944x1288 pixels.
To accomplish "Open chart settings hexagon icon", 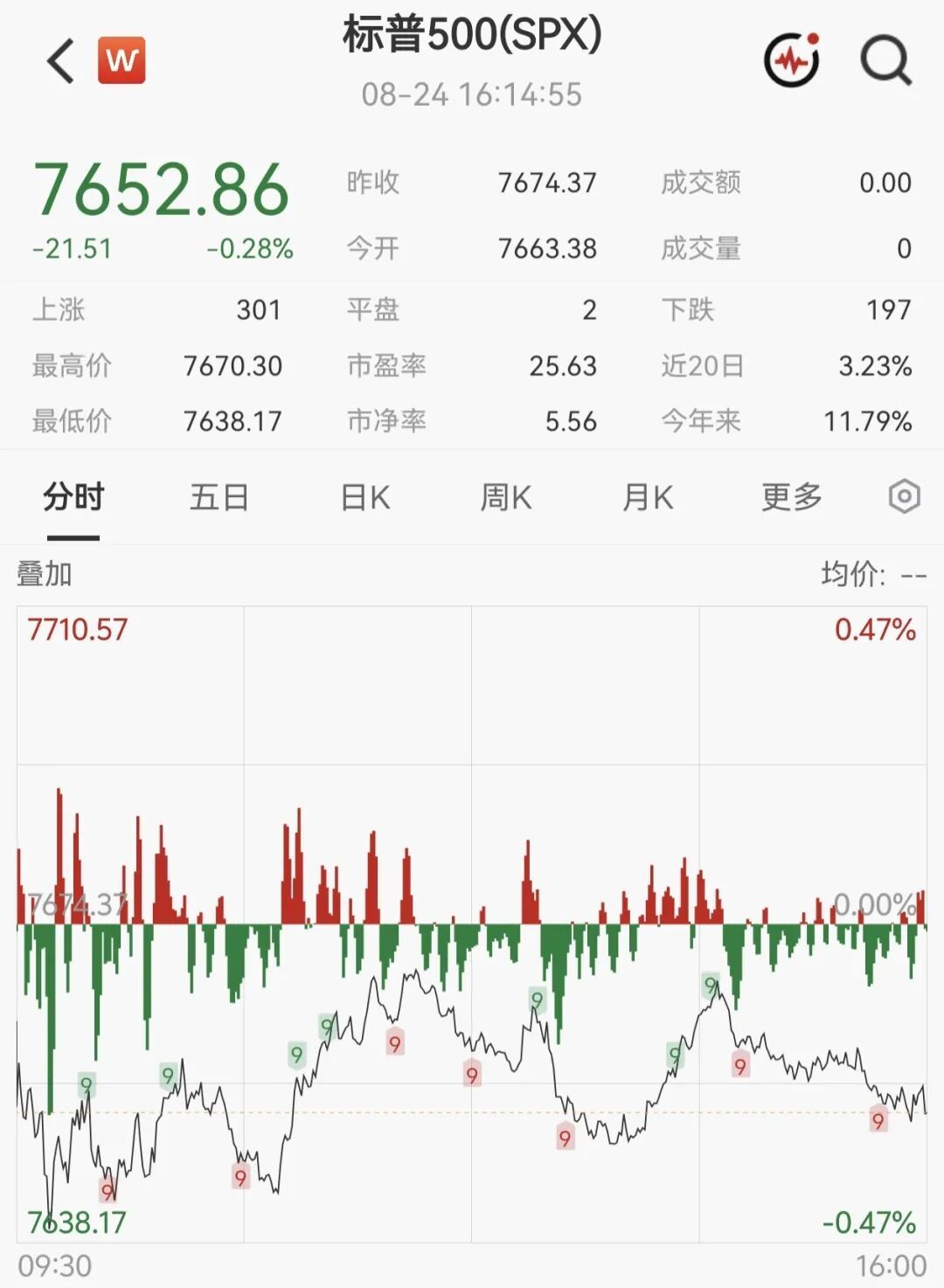I will coord(904,496).
